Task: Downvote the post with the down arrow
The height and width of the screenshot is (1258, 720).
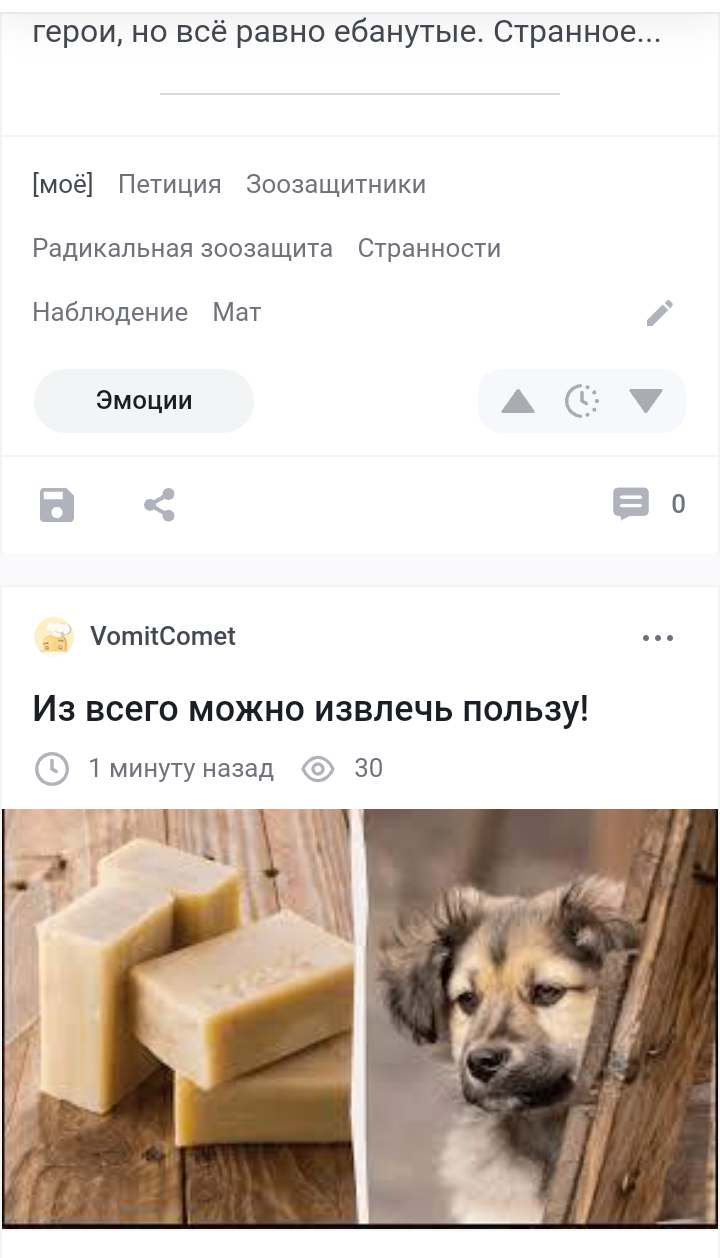Action: point(646,401)
